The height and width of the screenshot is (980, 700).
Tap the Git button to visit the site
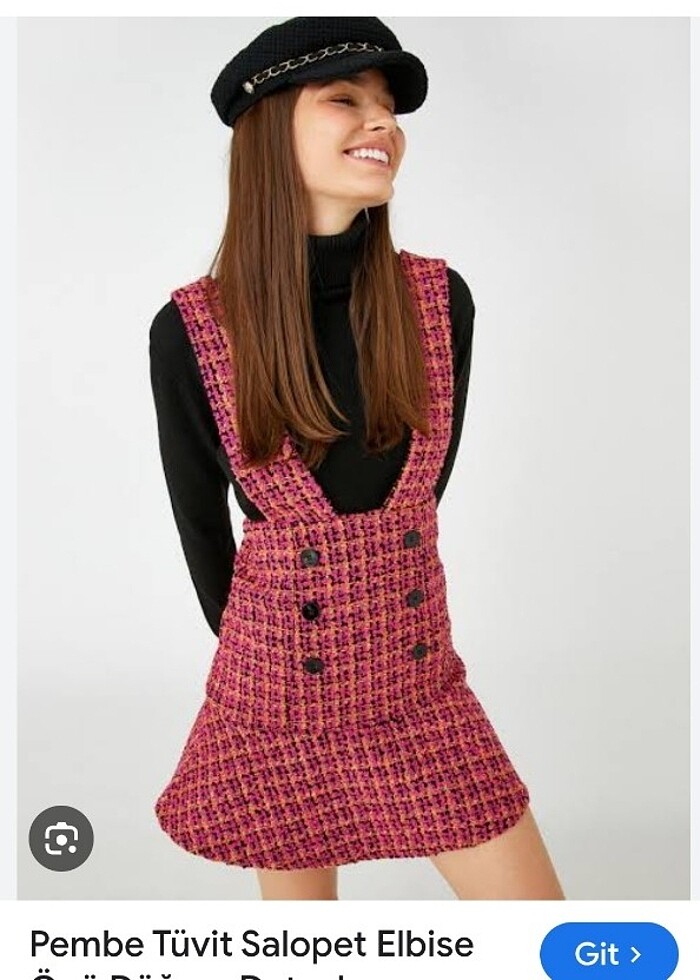[x=608, y=953]
